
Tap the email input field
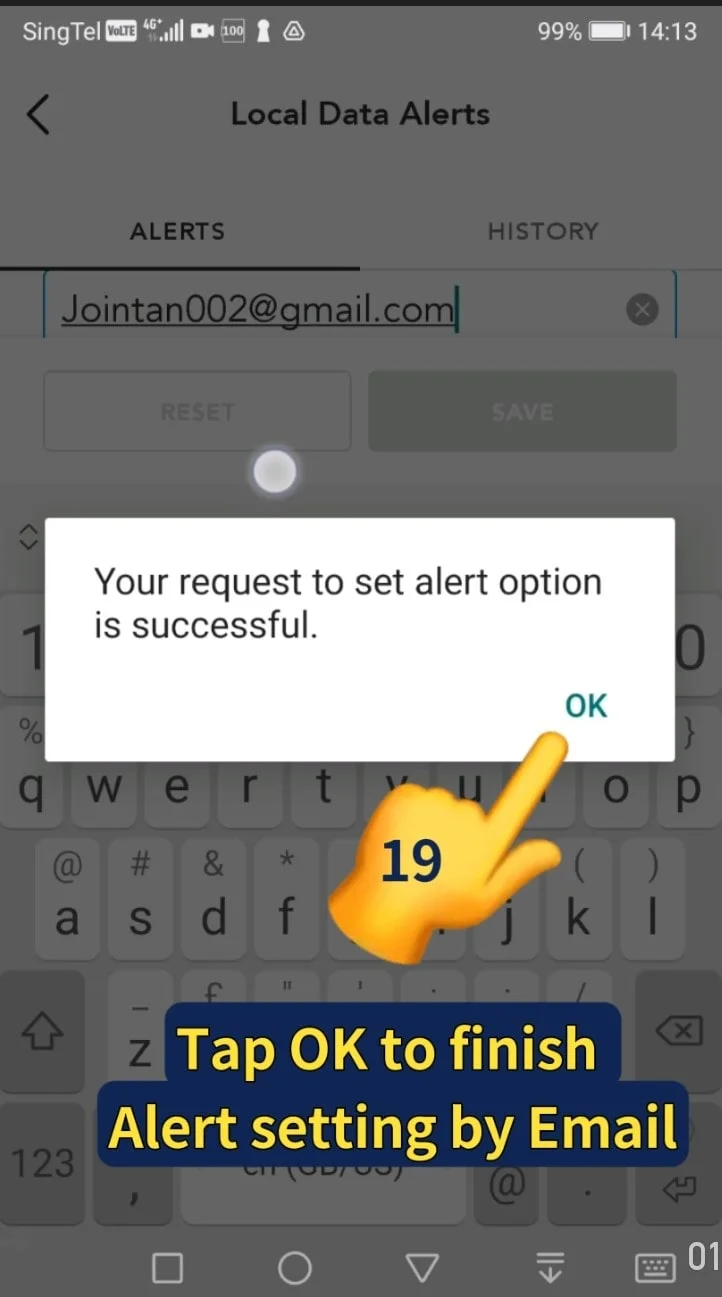330,309
